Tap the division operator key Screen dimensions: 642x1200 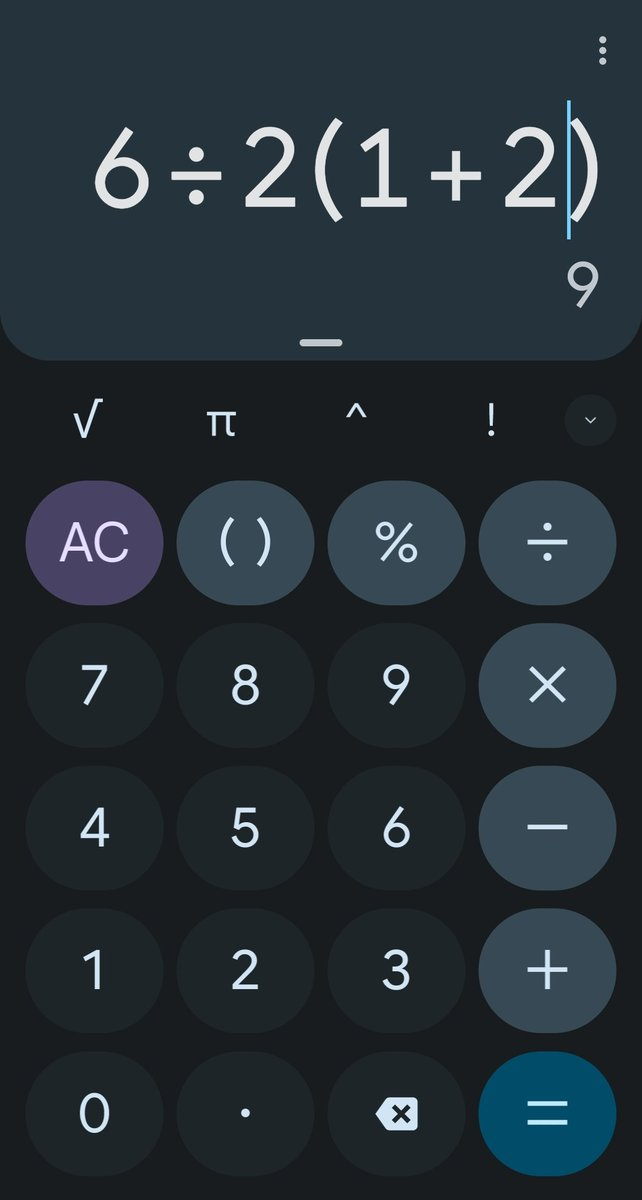pyautogui.click(x=547, y=543)
